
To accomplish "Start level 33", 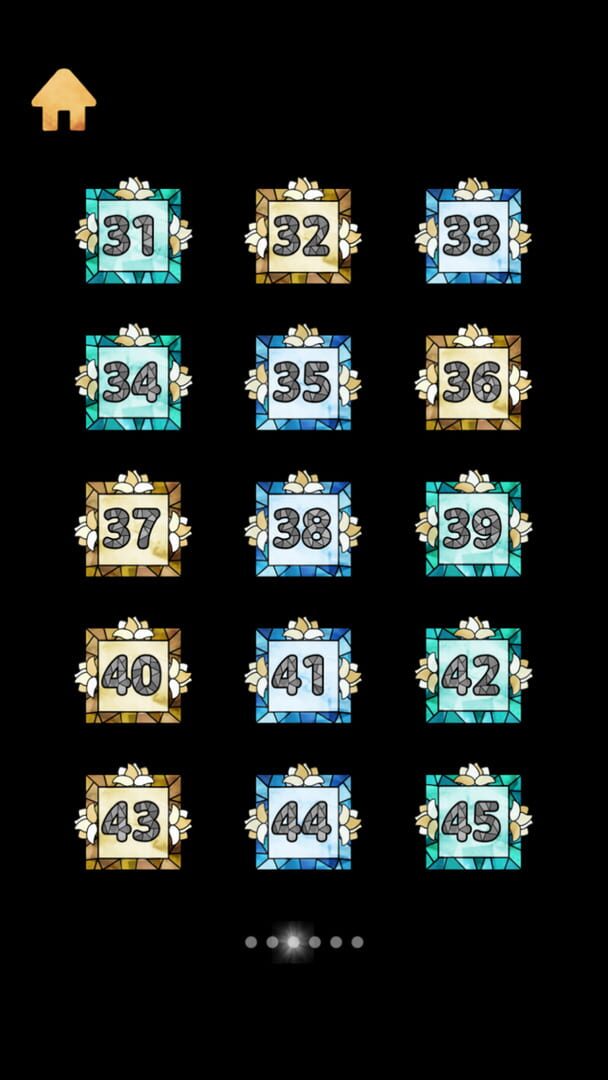I will tap(473, 236).
